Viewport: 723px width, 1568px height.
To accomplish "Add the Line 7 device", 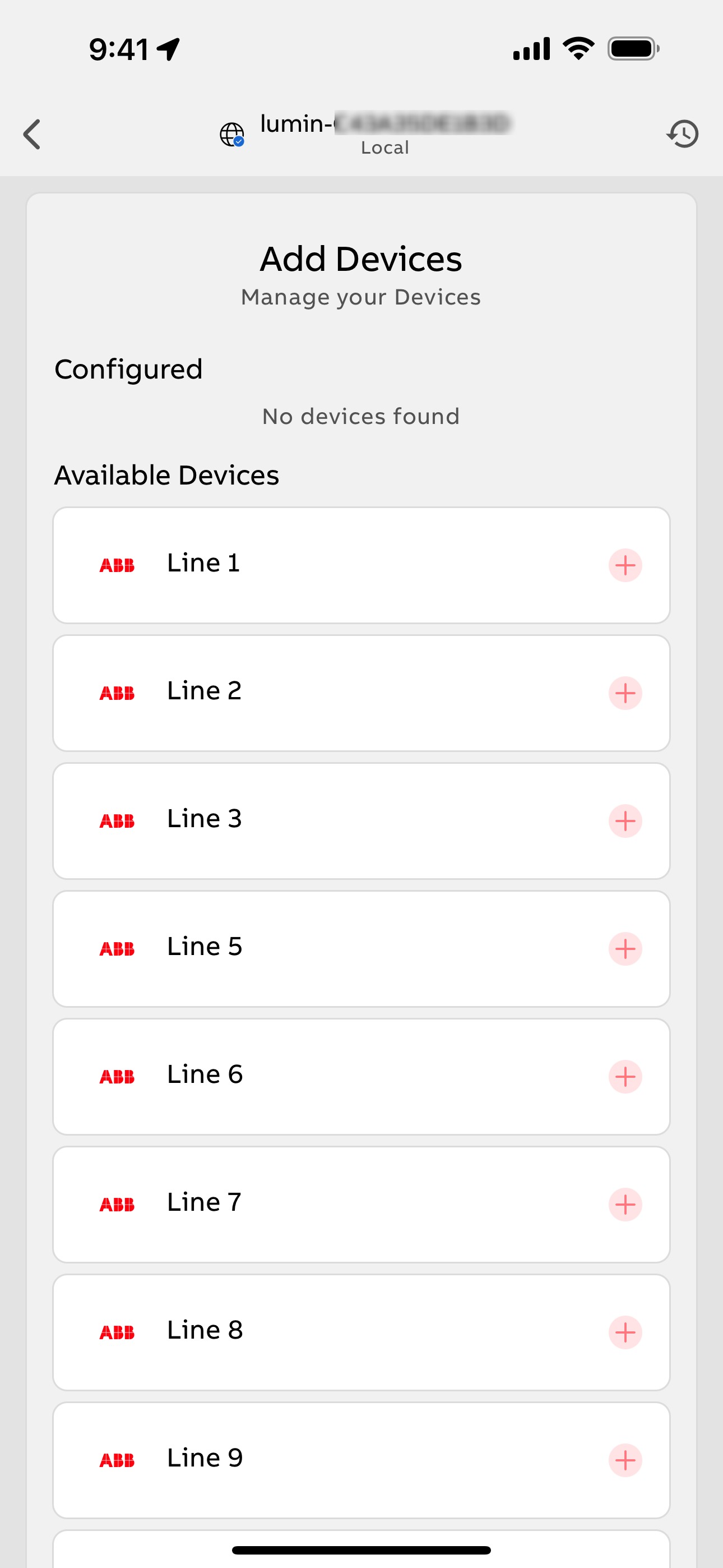I will (x=625, y=1205).
